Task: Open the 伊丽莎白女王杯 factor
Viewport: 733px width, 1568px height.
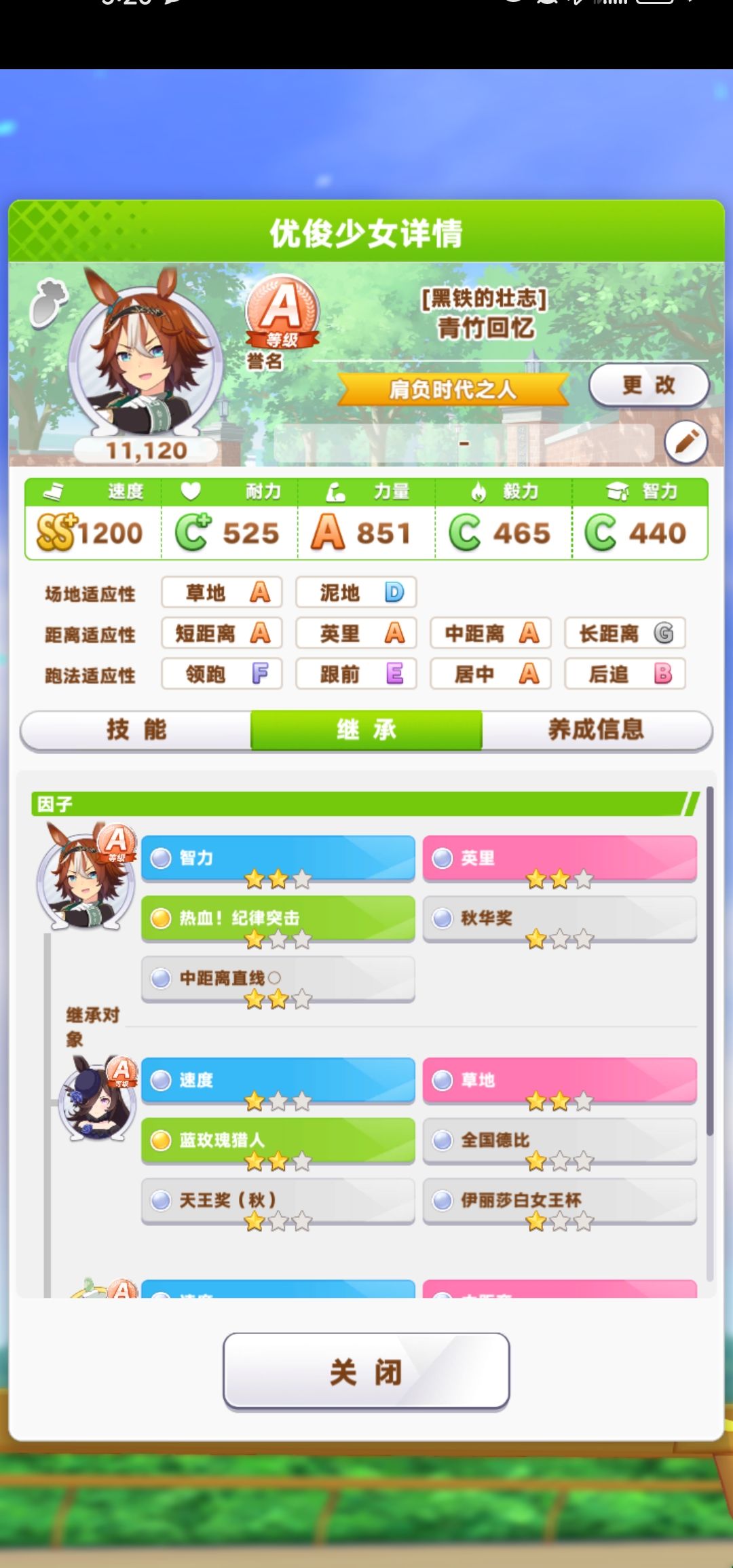Action: [560, 1201]
